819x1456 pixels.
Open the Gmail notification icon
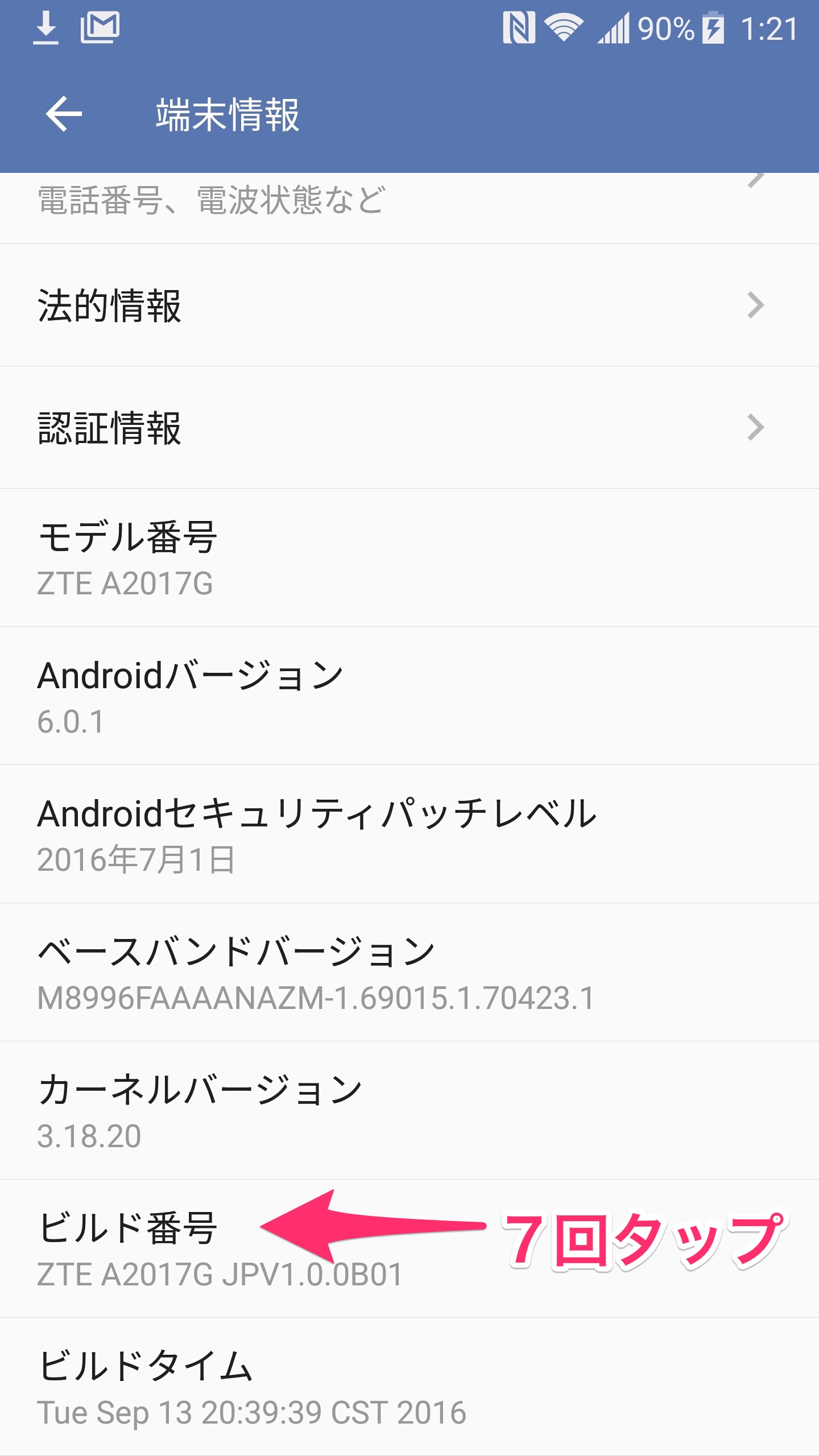pos(100,28)
